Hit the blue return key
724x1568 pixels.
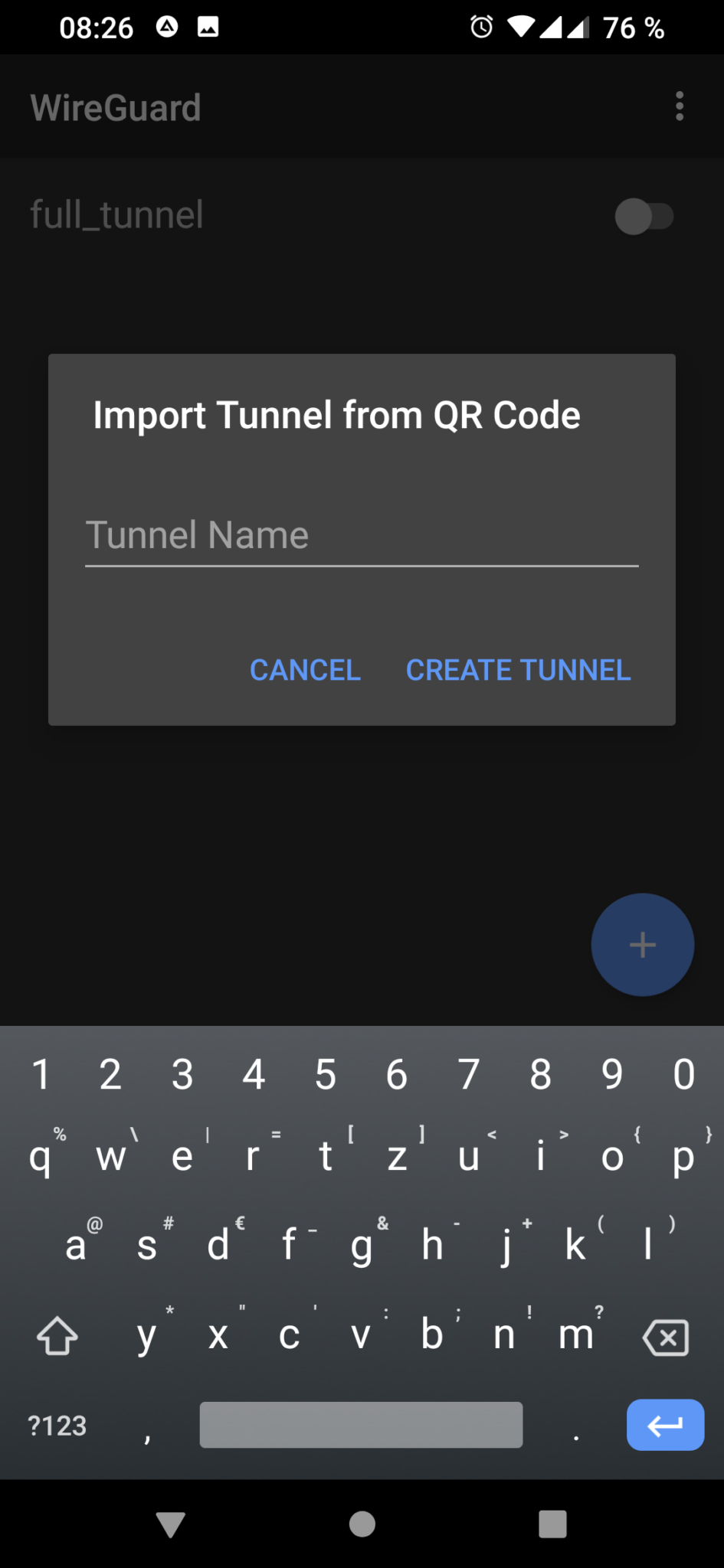(x=664, y=1425)
